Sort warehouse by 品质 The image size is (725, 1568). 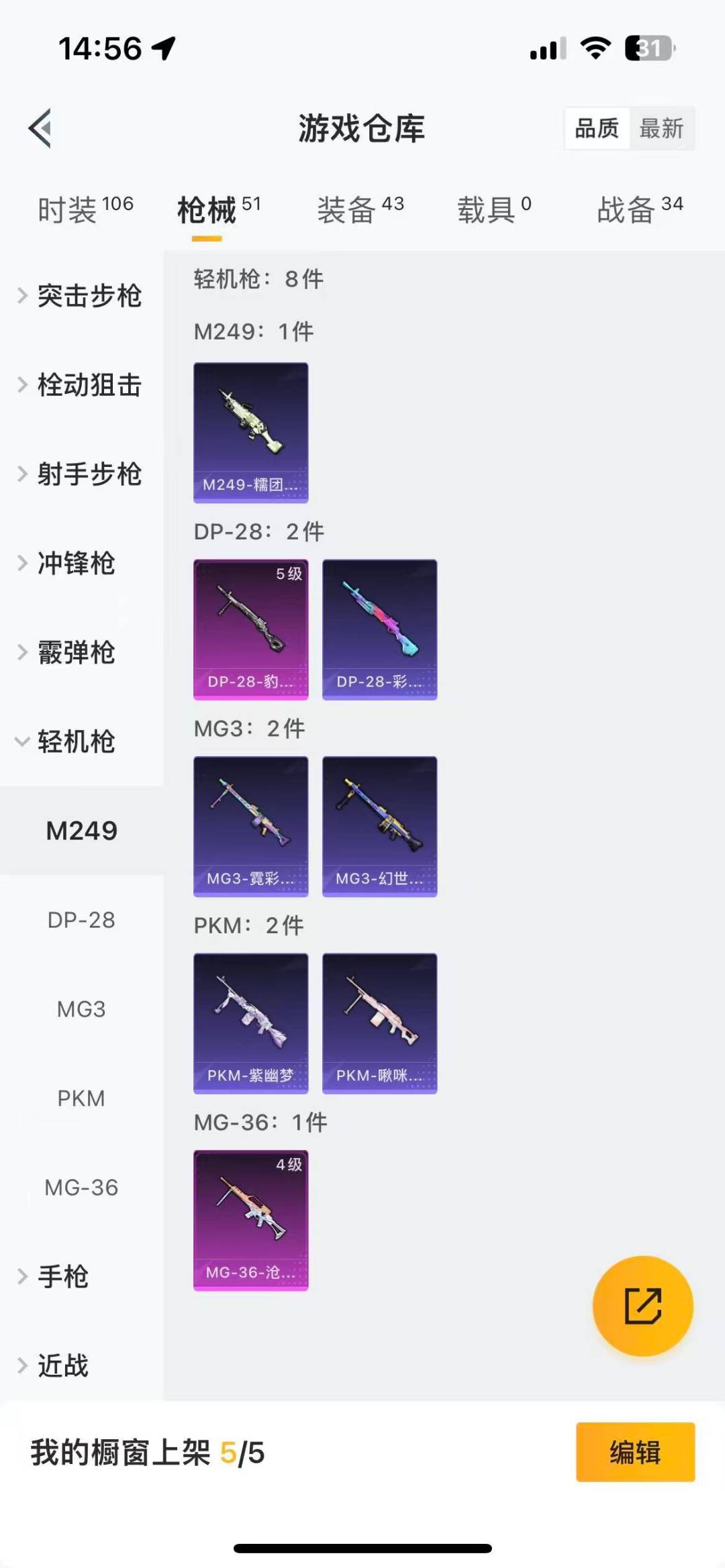(597, 128)
